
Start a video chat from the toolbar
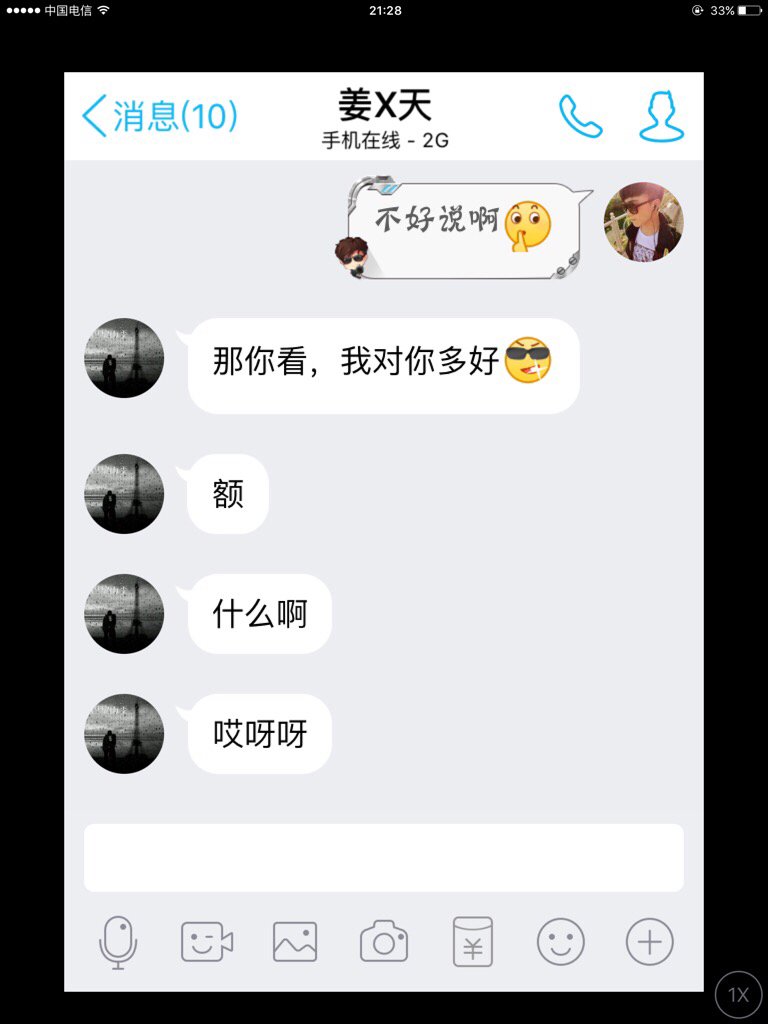[x=207, y=942]
